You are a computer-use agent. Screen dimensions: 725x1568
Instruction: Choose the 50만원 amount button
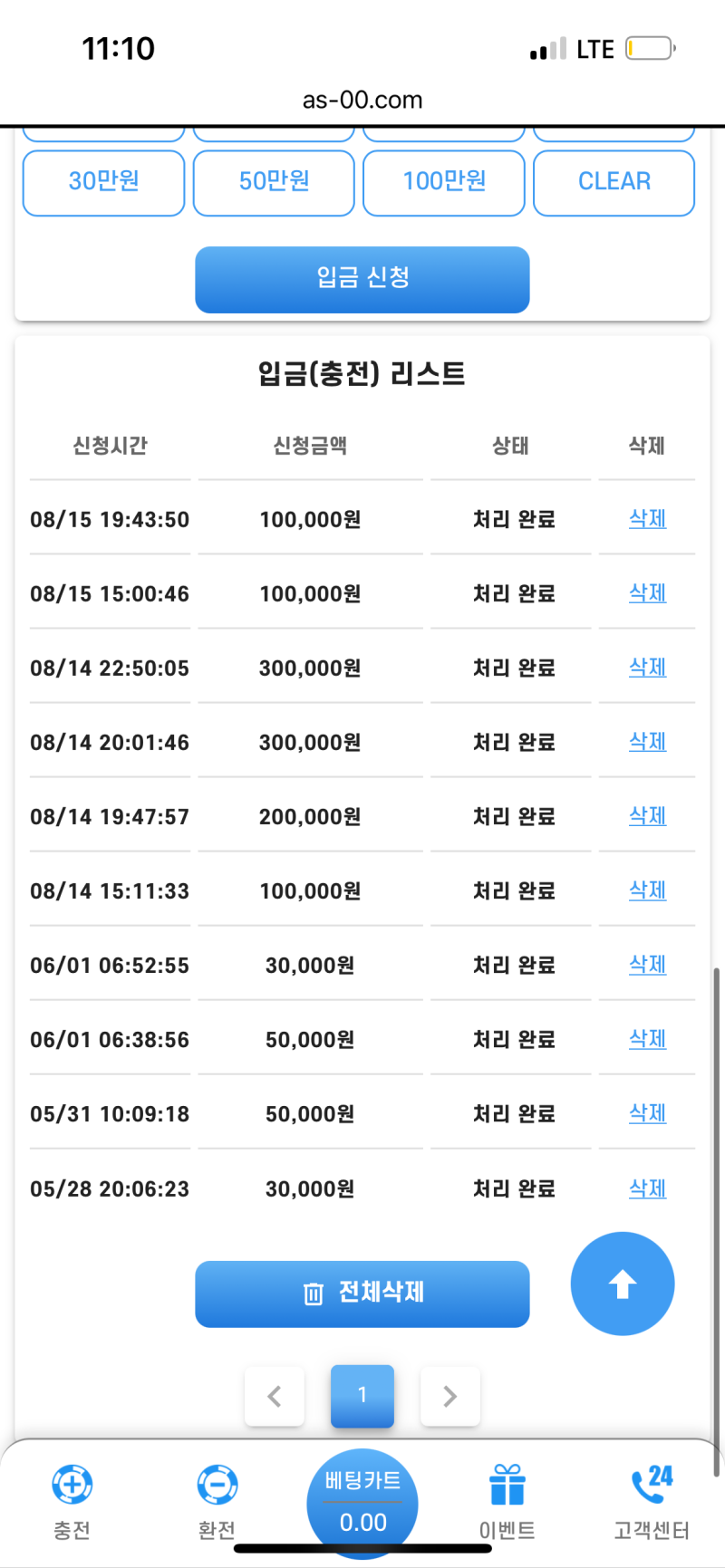coord(274,182)
